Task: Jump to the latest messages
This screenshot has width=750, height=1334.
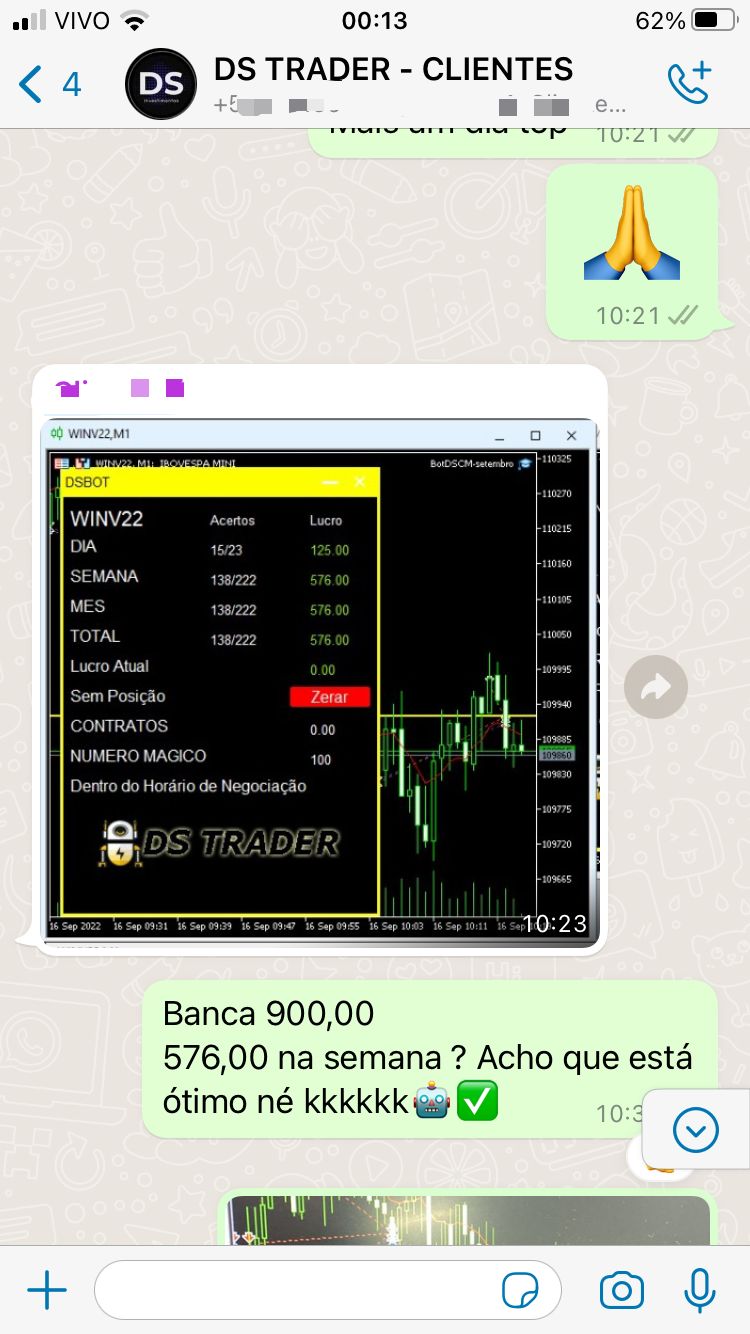Action: click(x=695, y=1131)
